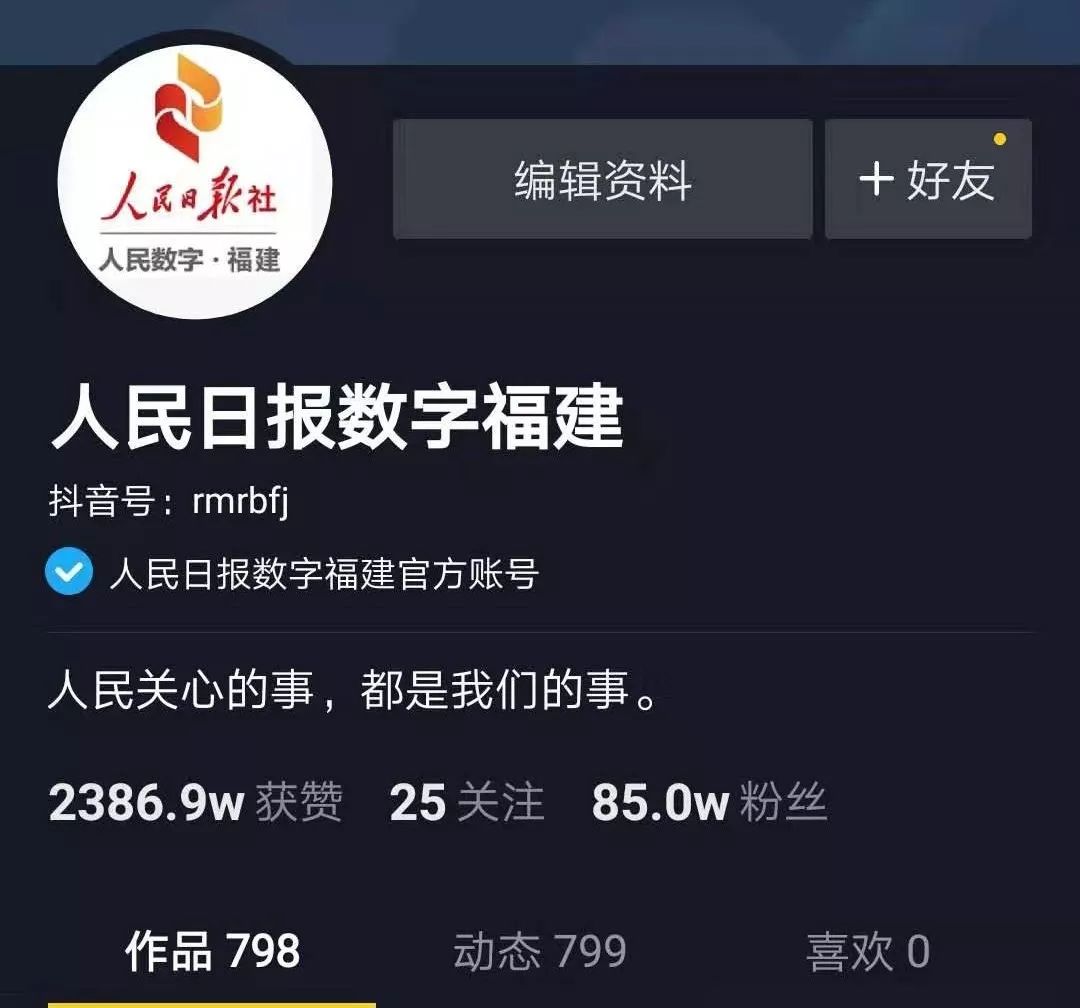Switch to the 作品 798 tab

(x=212, y=951)
